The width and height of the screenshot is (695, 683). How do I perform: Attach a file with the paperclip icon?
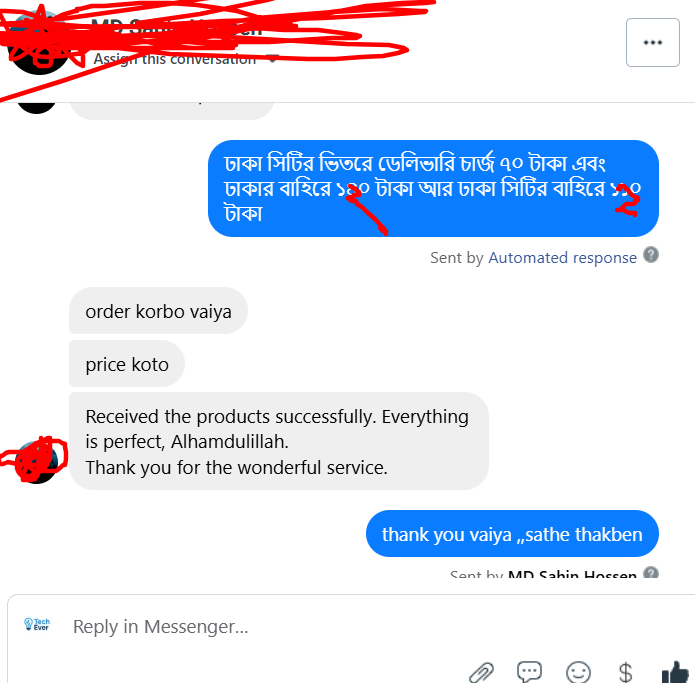(482, 672)
